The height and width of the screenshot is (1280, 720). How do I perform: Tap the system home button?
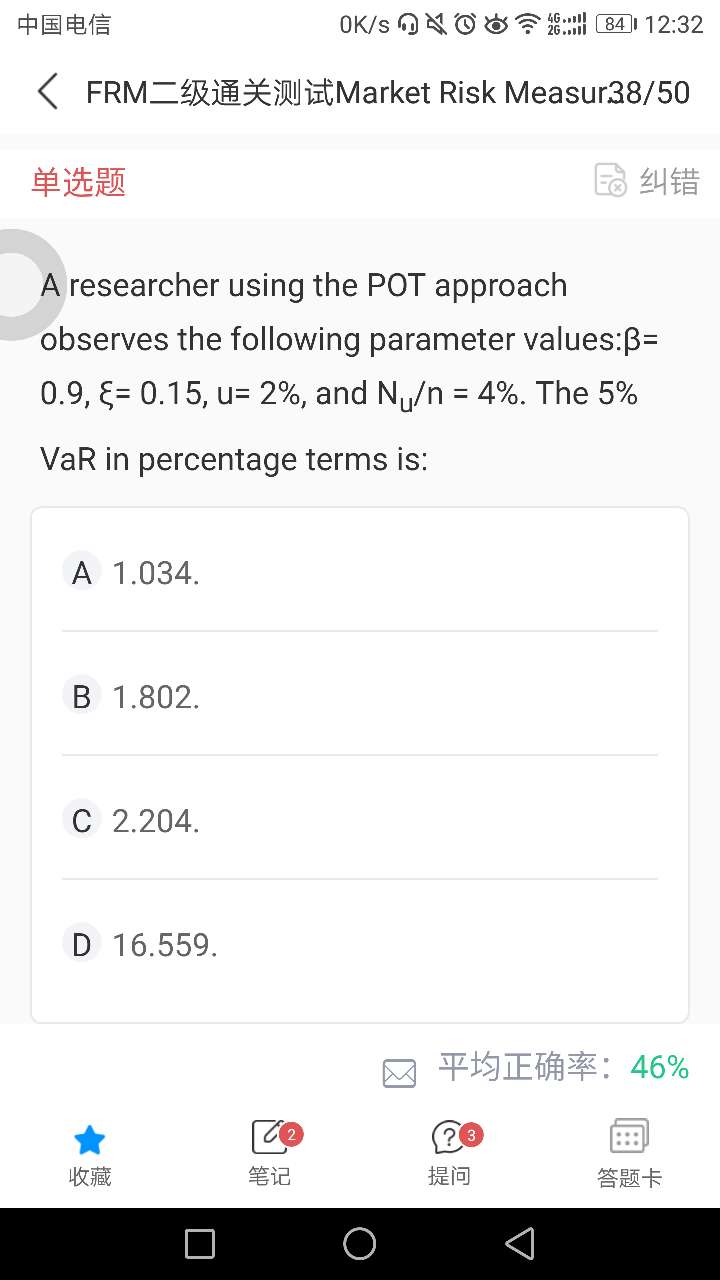click(360, 1244)
